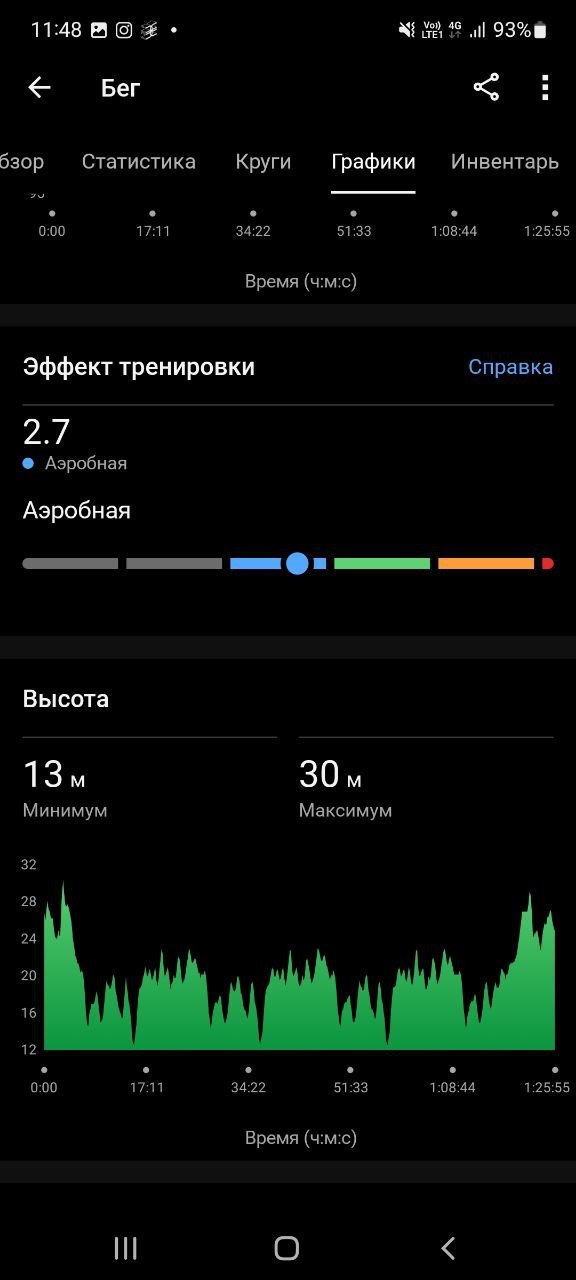Tap the system home button
The width and height of the screenshot is (576, 1280).
coord(287,1247)
